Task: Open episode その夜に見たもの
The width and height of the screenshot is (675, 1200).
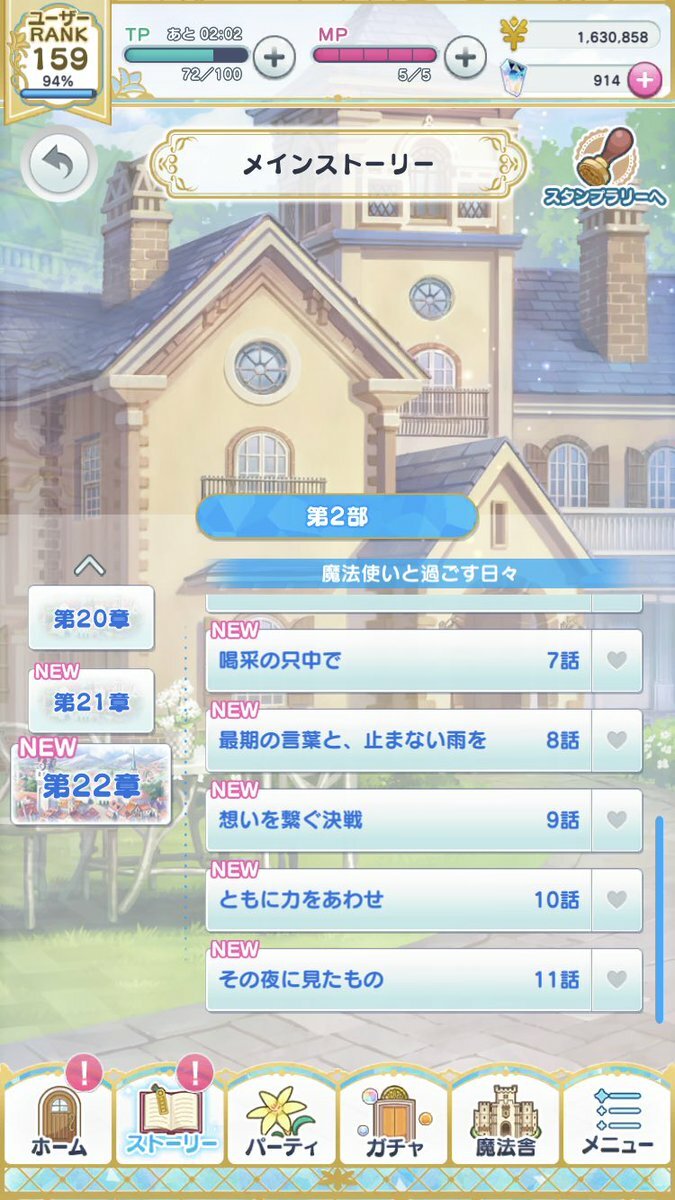Action: [x=398, y=979]
